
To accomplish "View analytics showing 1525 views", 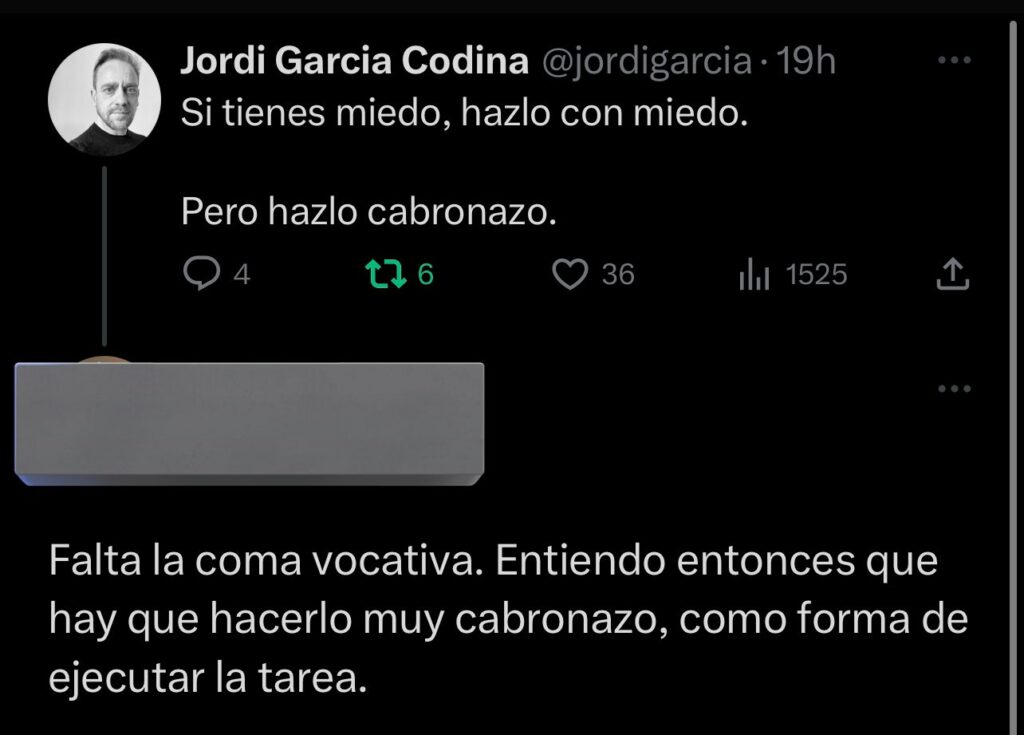I will 755,274.
